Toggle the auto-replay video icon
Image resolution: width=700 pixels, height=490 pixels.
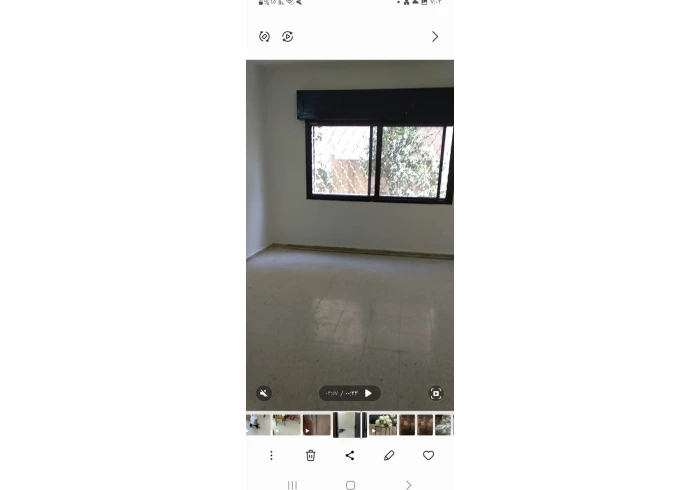click(287, 37)
